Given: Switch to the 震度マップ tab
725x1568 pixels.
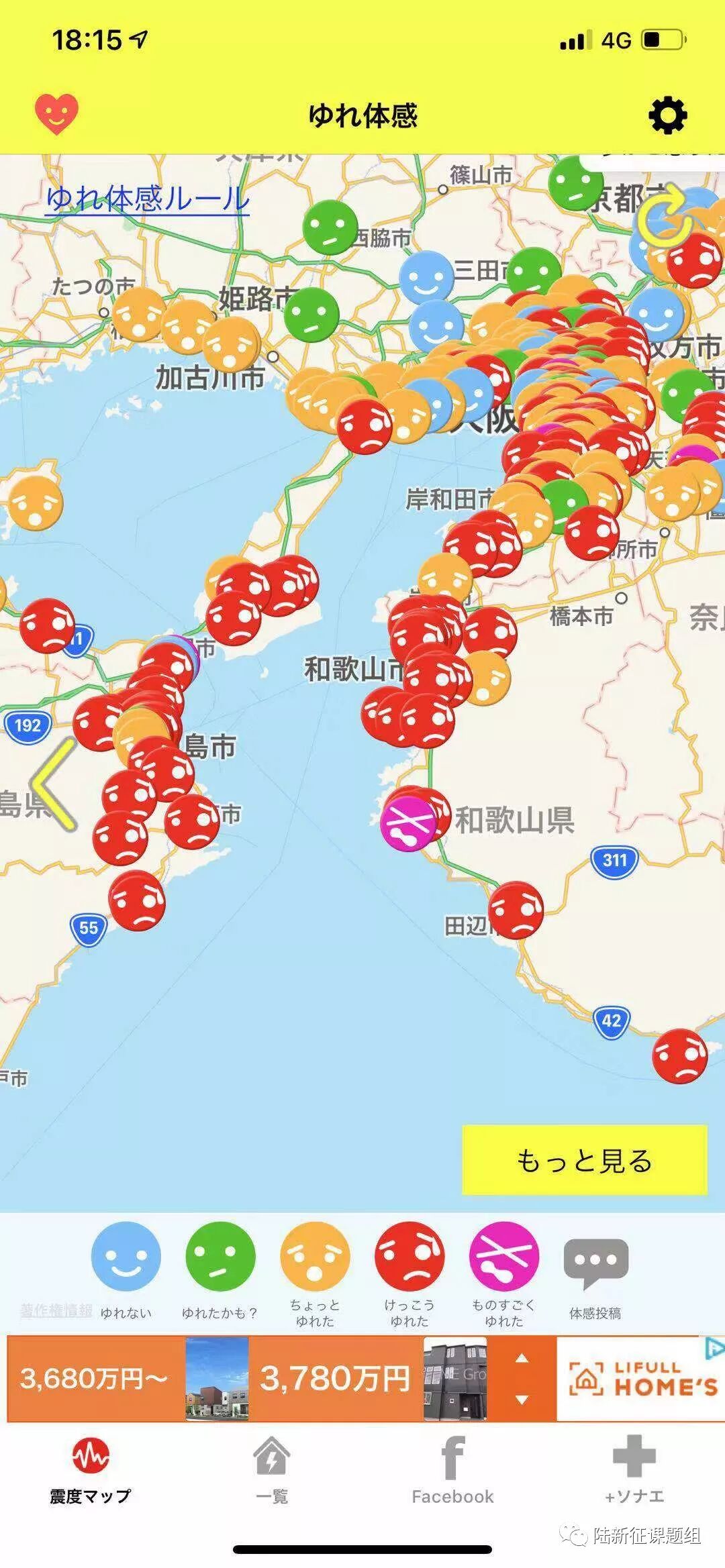Looking at the screenshot, I should (91, 1467).
